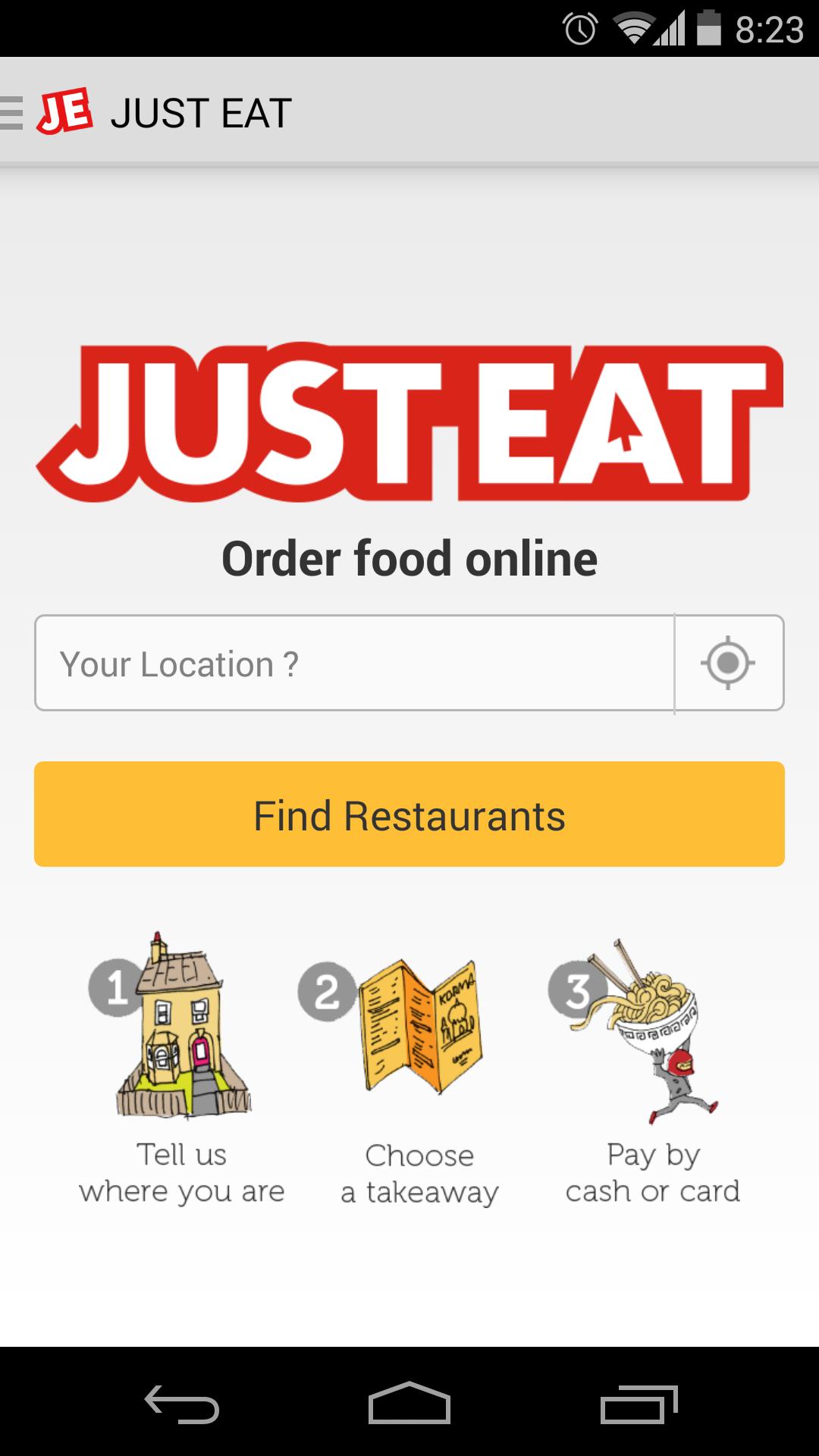The width and height of the screenshot is (819, 1456).
Task: Tap the JE logo in the action bar
Action: 64,111
